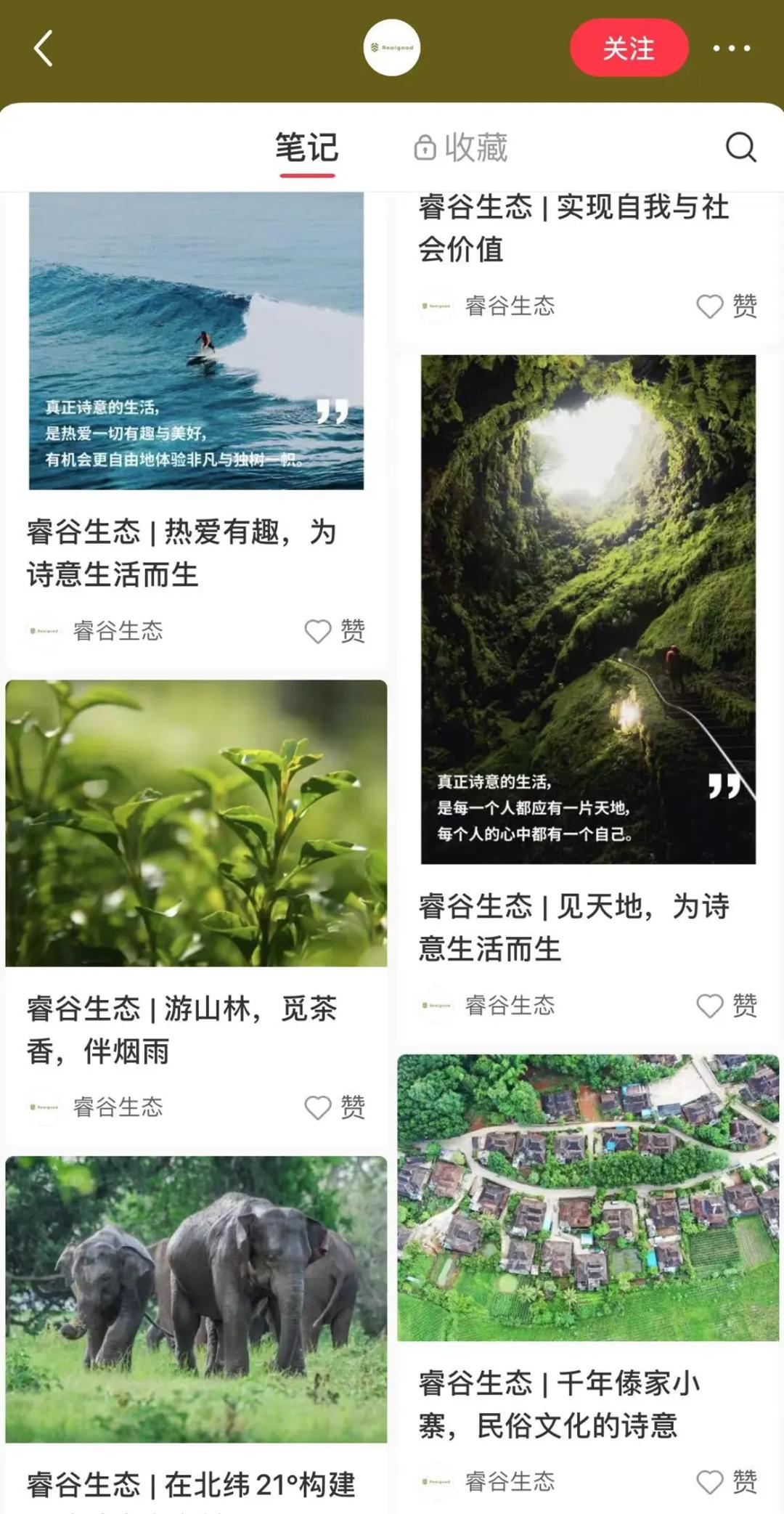Viewport: 784px width, 1514px height.
Task: Go back with the top-left arrow
Action: pos(44,49)
